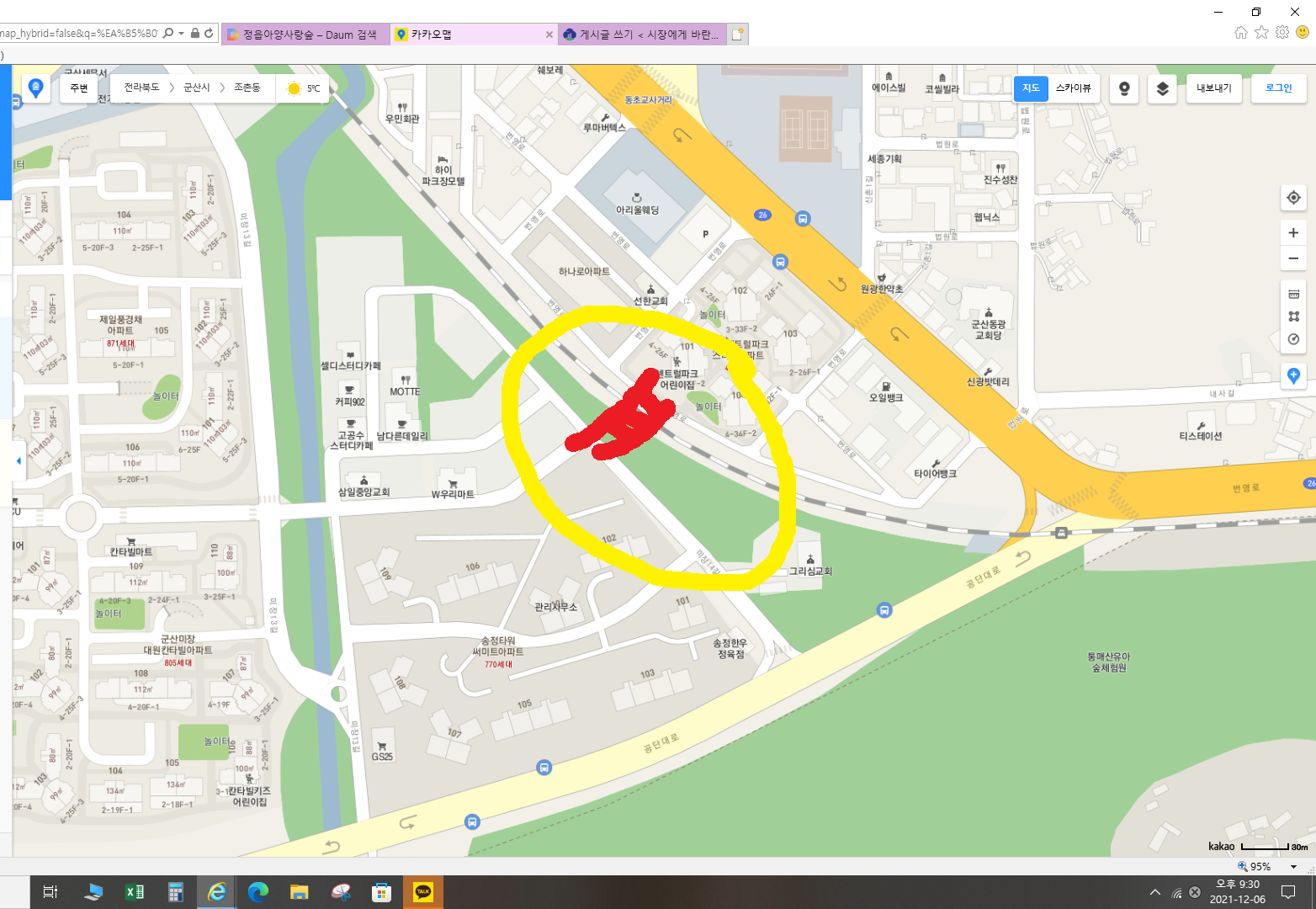Zoom in with the plus button
The height and width of the screenshot is (909, 1316).
(1293, 233)
